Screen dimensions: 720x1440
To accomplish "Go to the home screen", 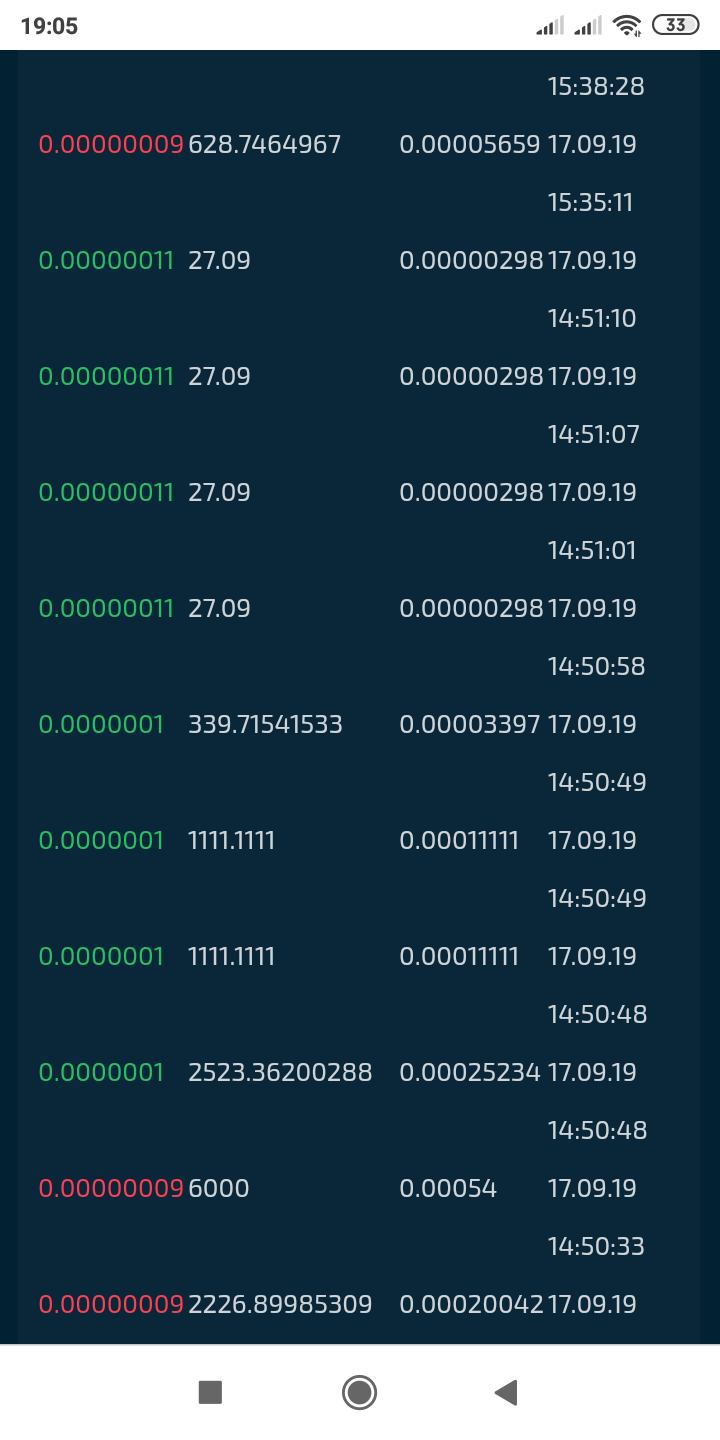I will 359,1392.
